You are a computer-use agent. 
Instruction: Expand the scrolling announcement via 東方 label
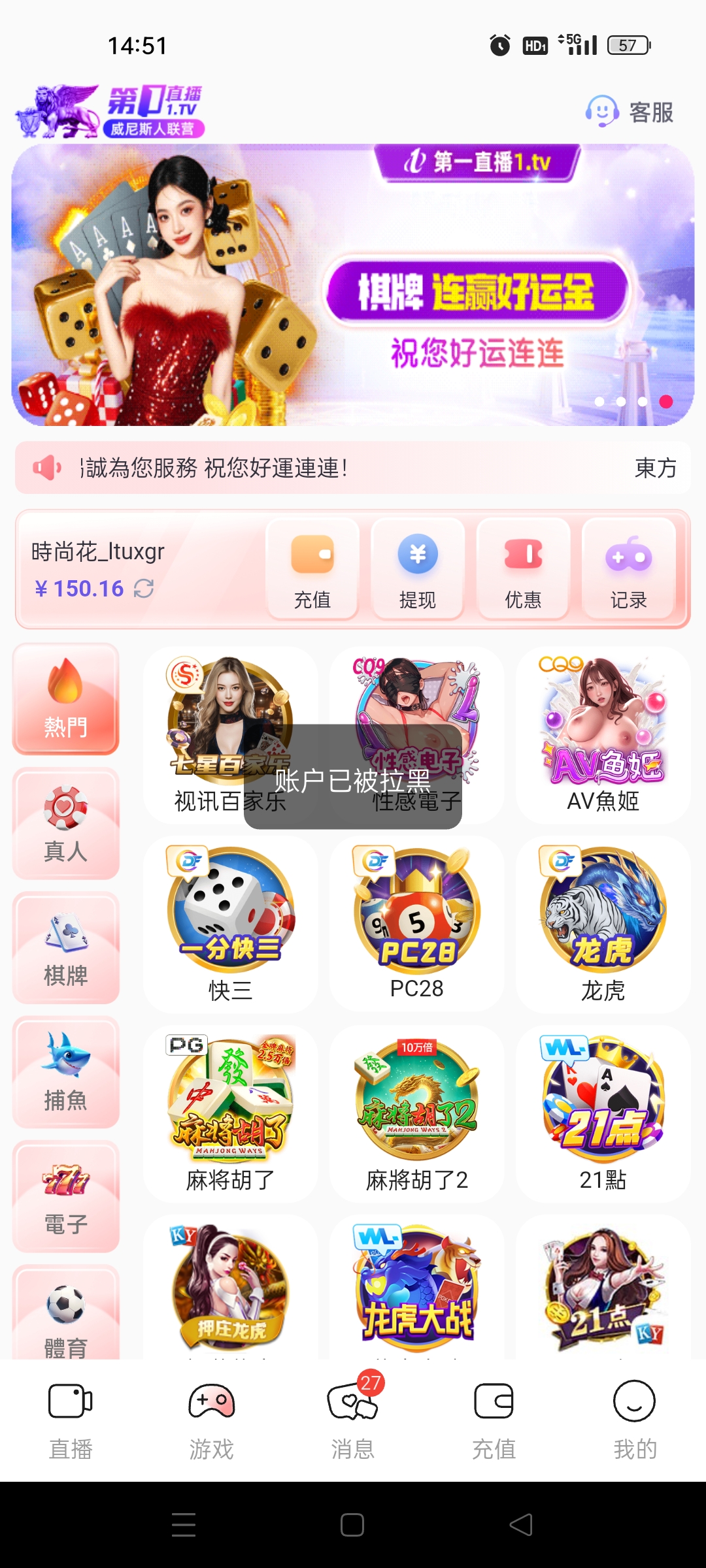(656, 467)
